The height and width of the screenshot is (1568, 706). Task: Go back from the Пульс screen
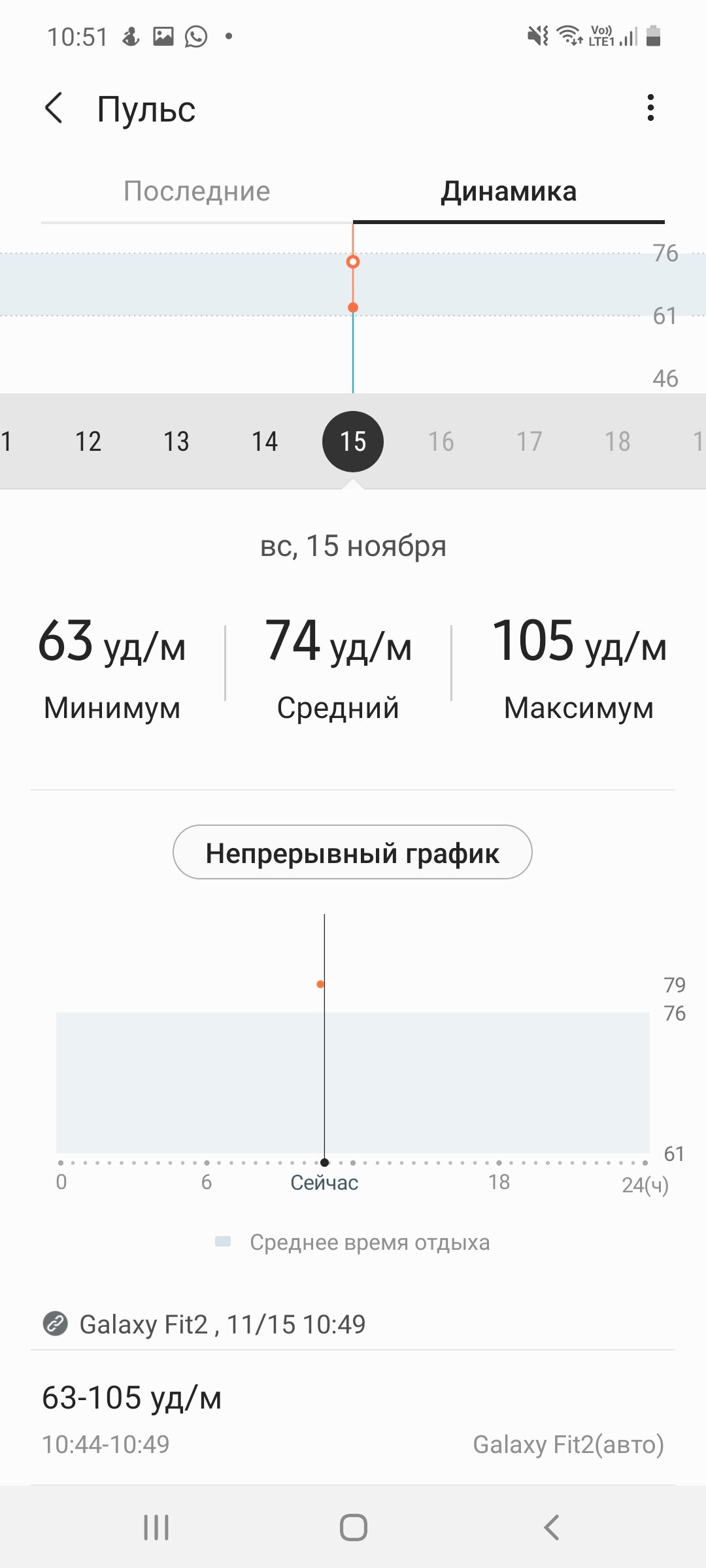tap(54, 108)
